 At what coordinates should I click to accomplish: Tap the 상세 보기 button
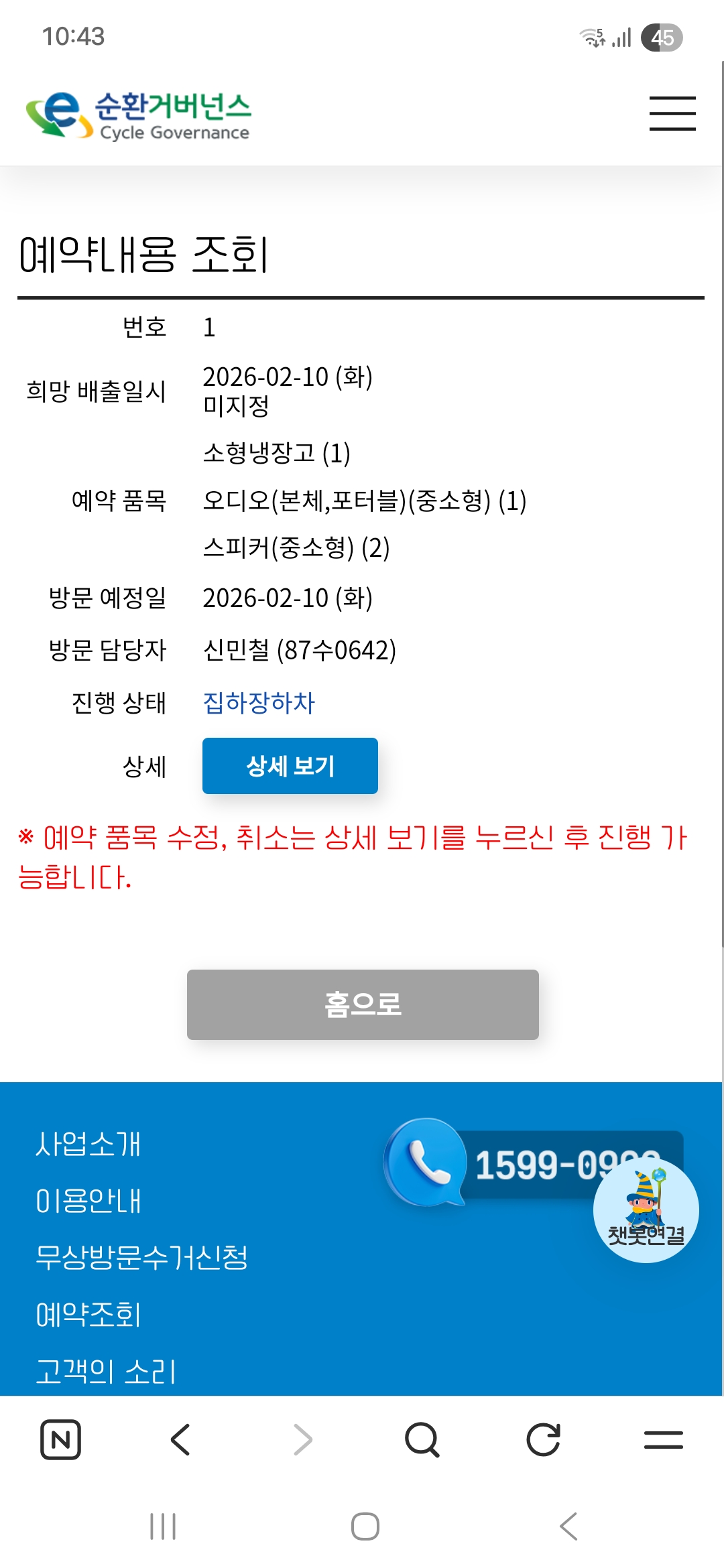point(290,766)
